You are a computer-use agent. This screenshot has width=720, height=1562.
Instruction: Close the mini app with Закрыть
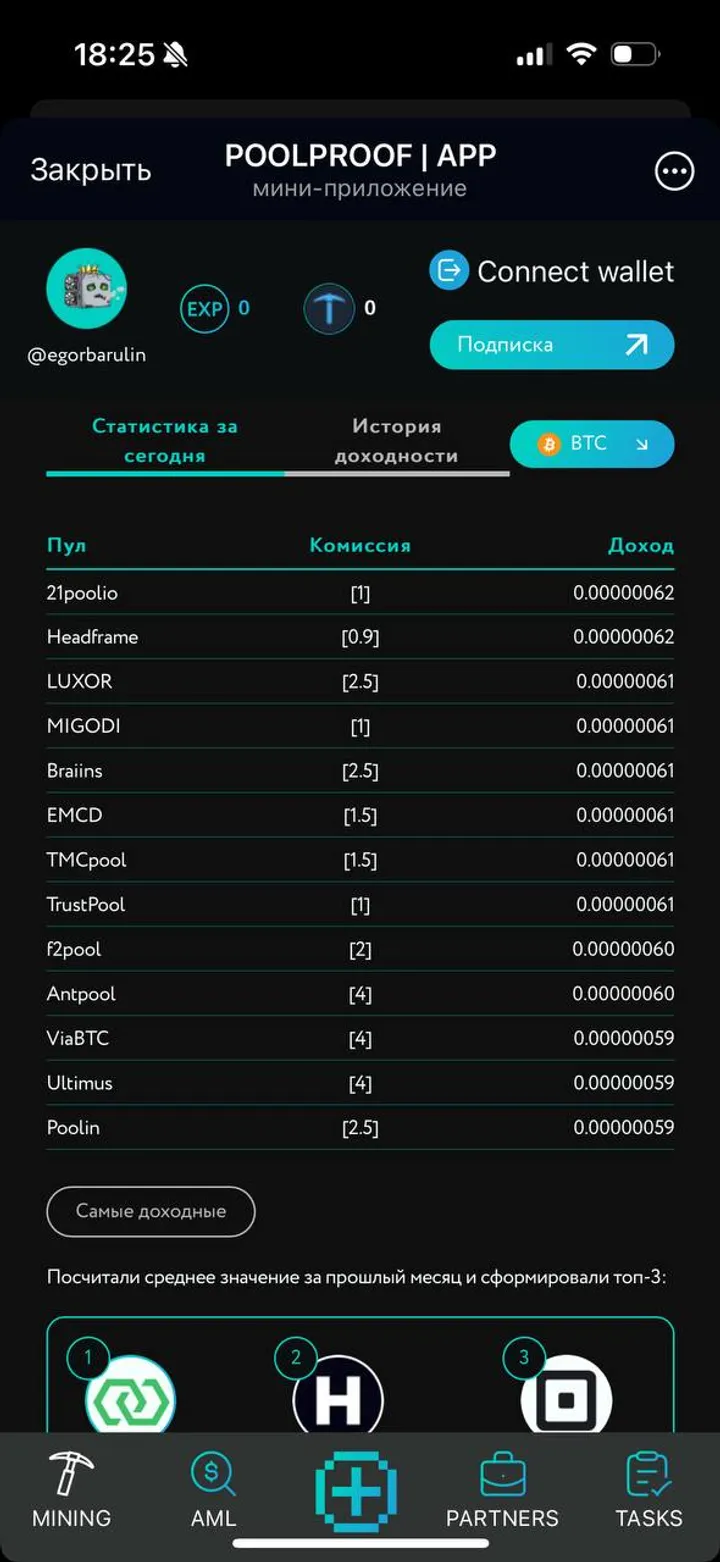(90, 171)
